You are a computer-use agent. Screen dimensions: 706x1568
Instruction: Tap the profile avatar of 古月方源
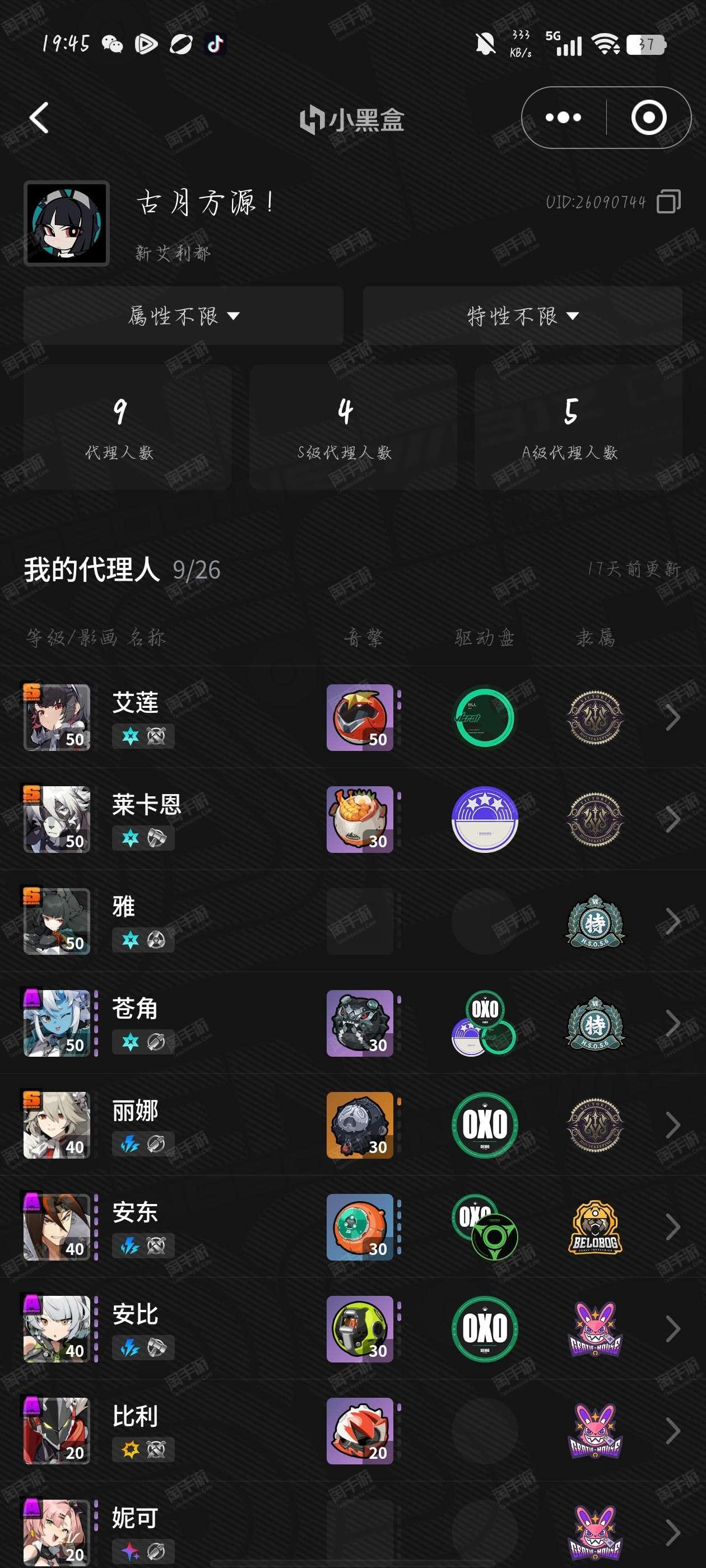pyautogui.click(x=66, y=223)
